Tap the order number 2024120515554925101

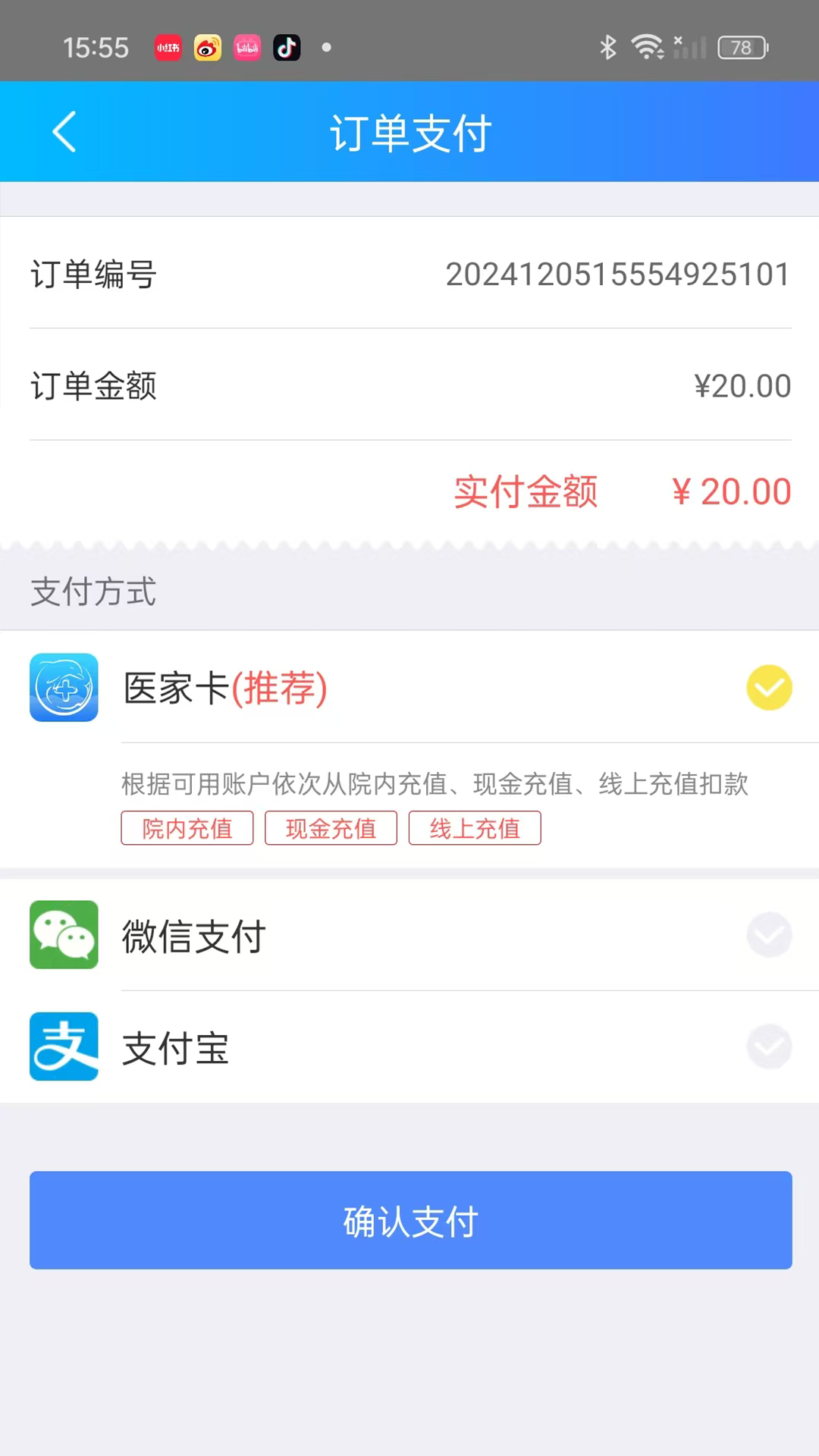(618, 275)
